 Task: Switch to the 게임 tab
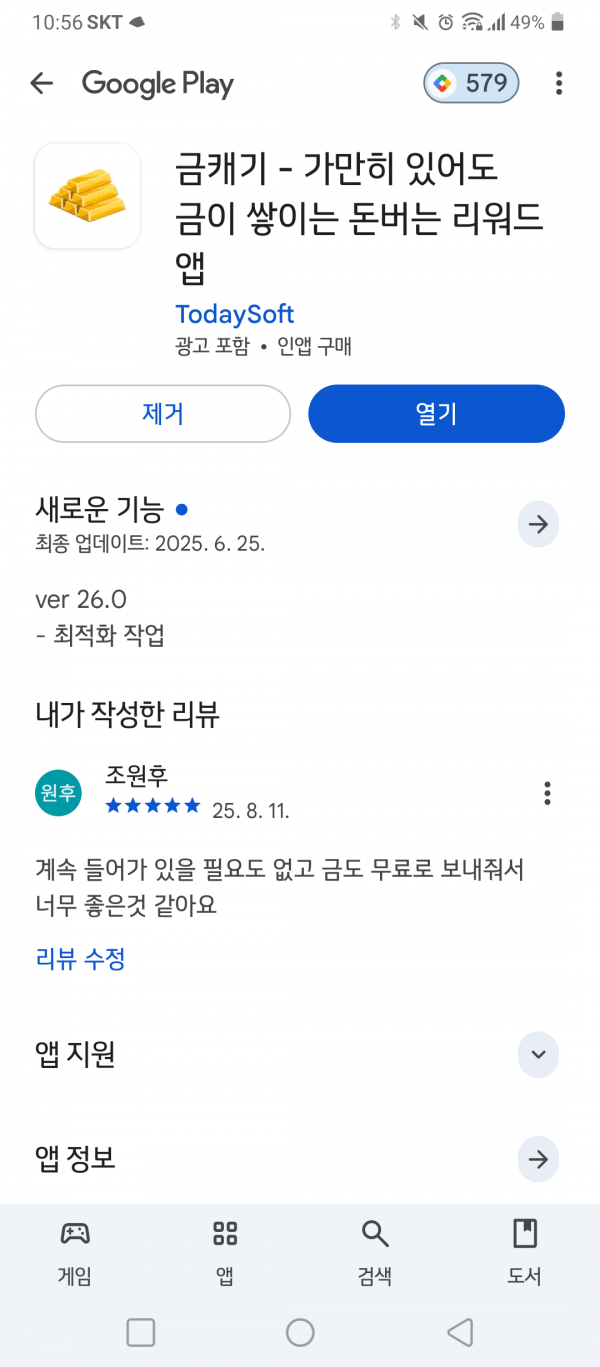pos(75,1251)
